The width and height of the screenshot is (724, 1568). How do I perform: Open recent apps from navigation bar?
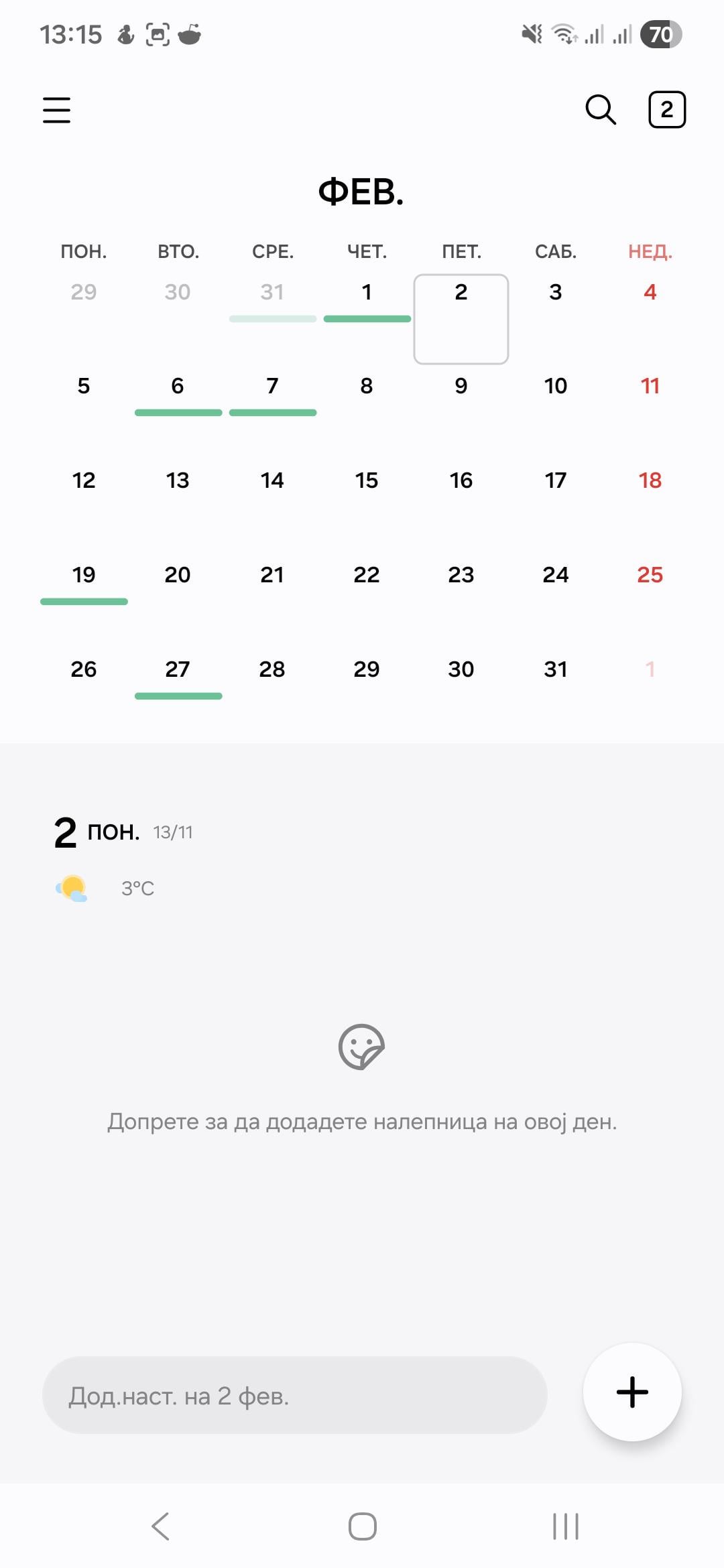pyautogui.click(x=565, y=1526)
